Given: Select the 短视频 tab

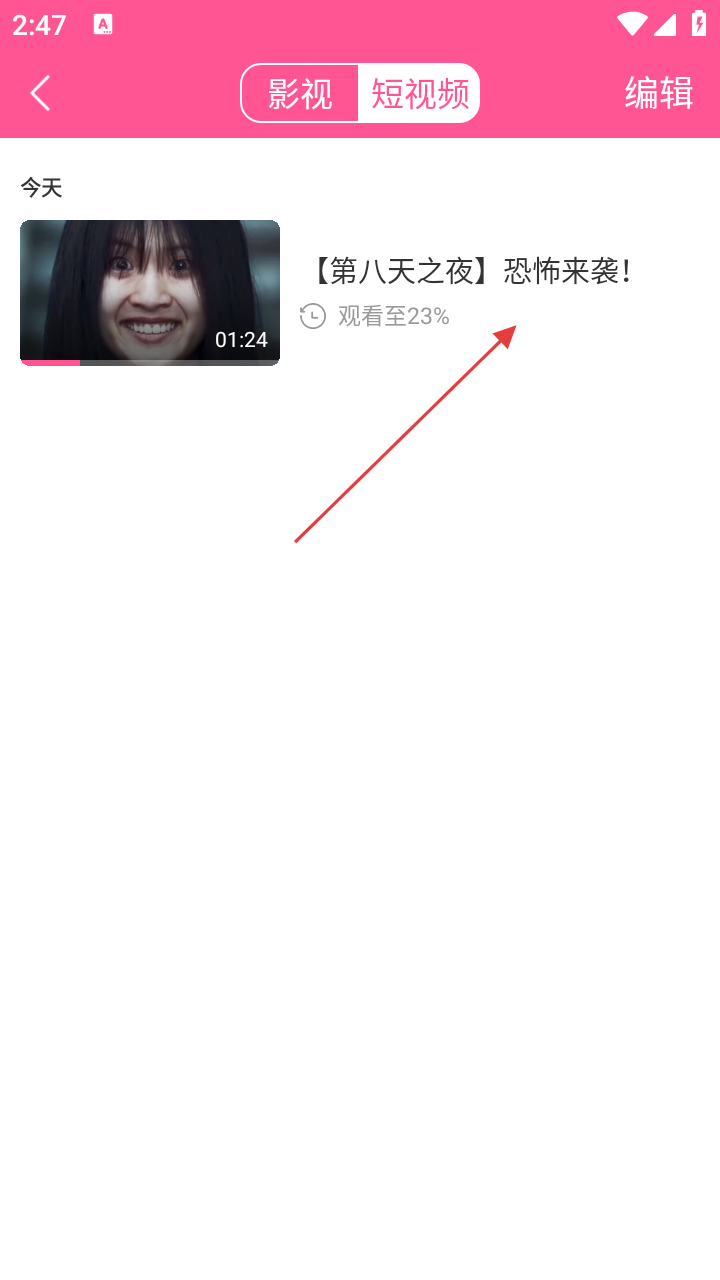Looking at the screenshot, I should click(x=419, y=94).
